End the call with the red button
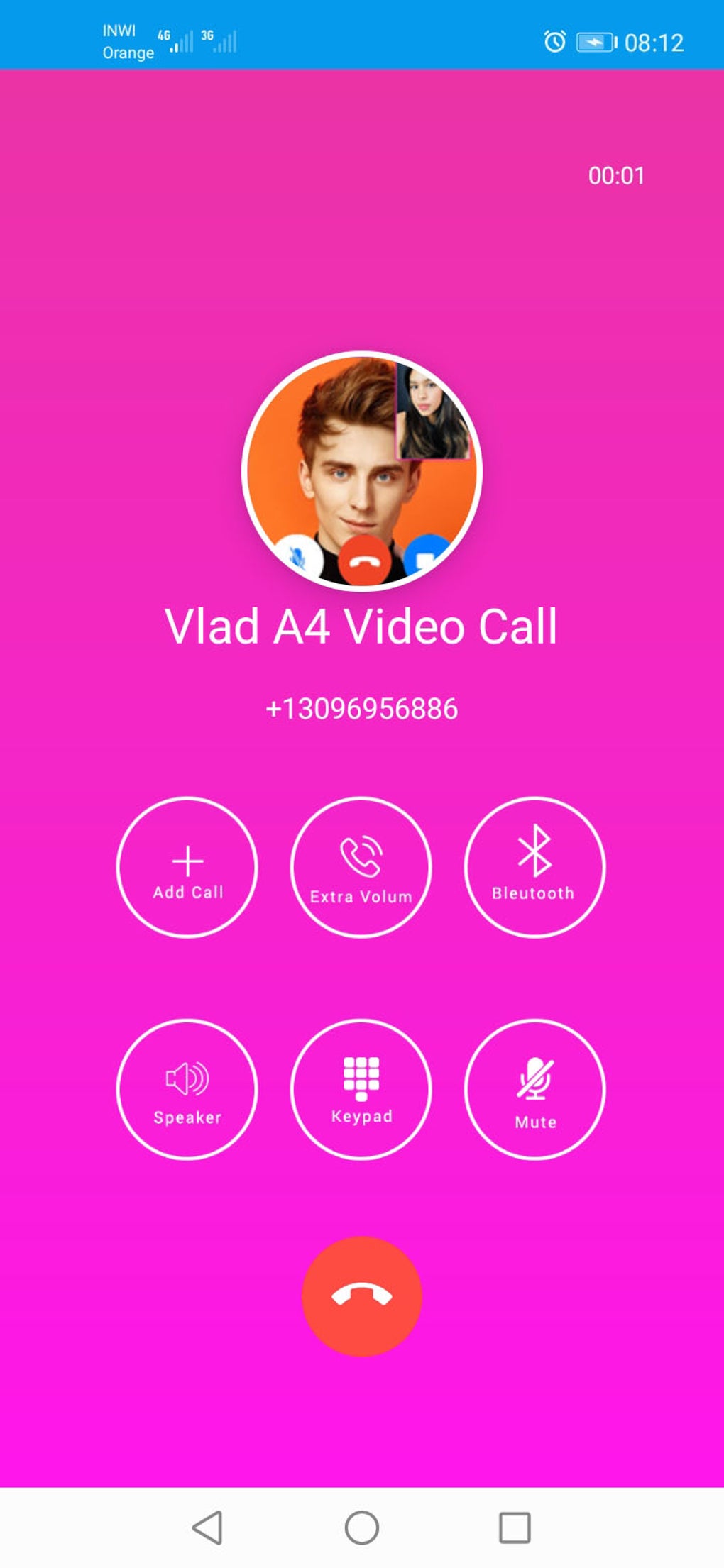Viewport: 724px width, 1568px height. tap(361, 1296)
